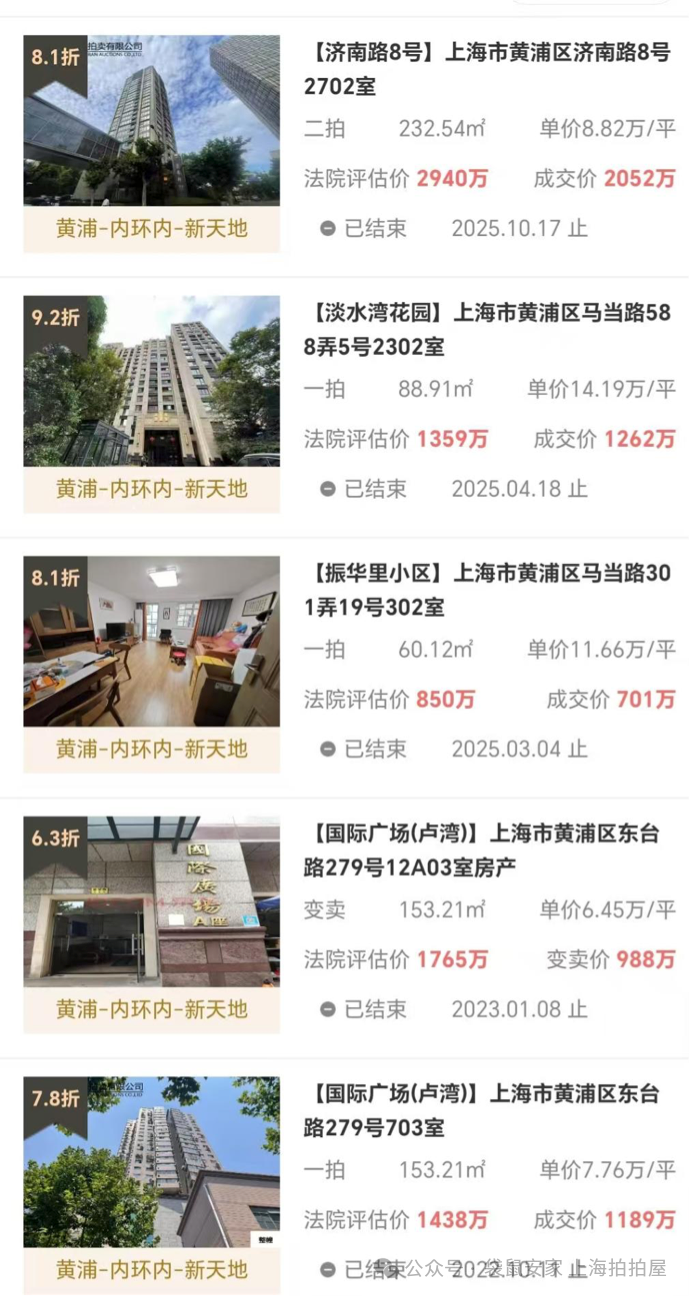View the 淡水湾花园 马当路588弄 listing

[x=488, y=330]
